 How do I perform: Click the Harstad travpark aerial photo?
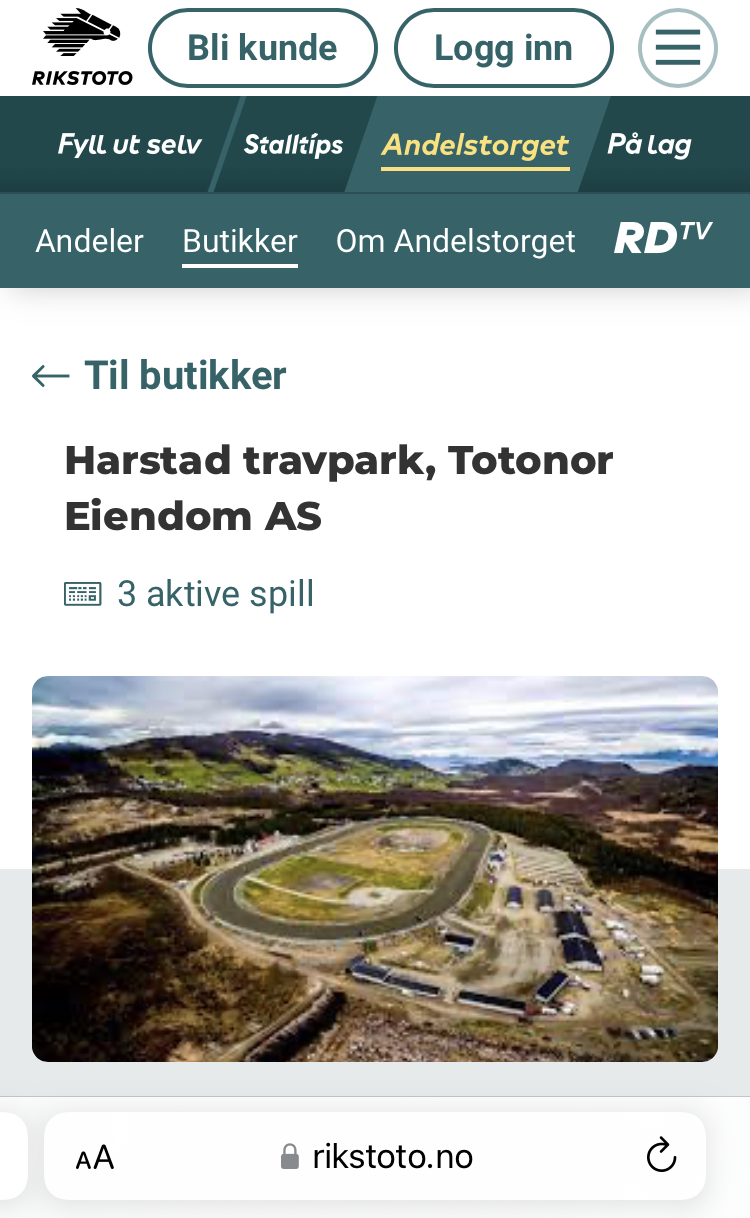click(375, 867)
